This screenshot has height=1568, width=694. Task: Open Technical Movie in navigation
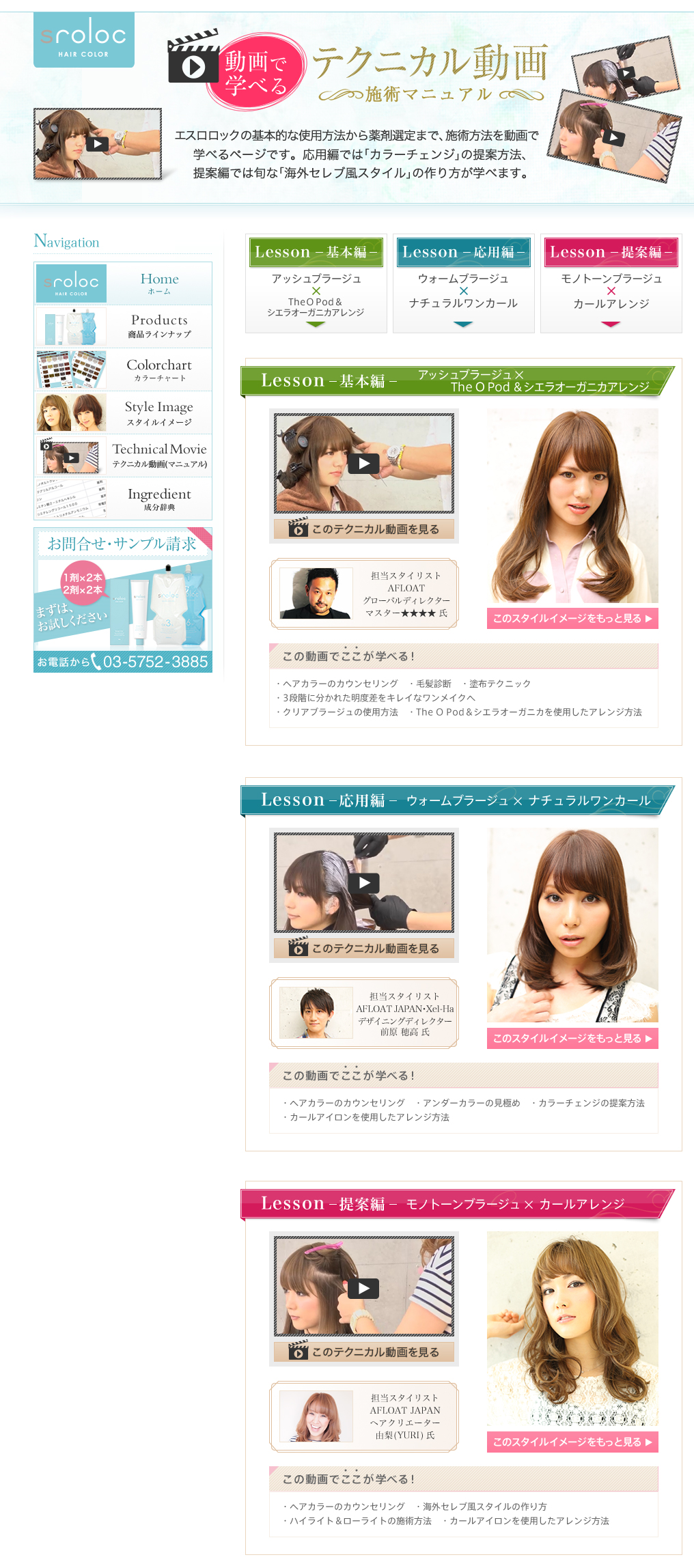pyautogui.click(x=123, y=456)
